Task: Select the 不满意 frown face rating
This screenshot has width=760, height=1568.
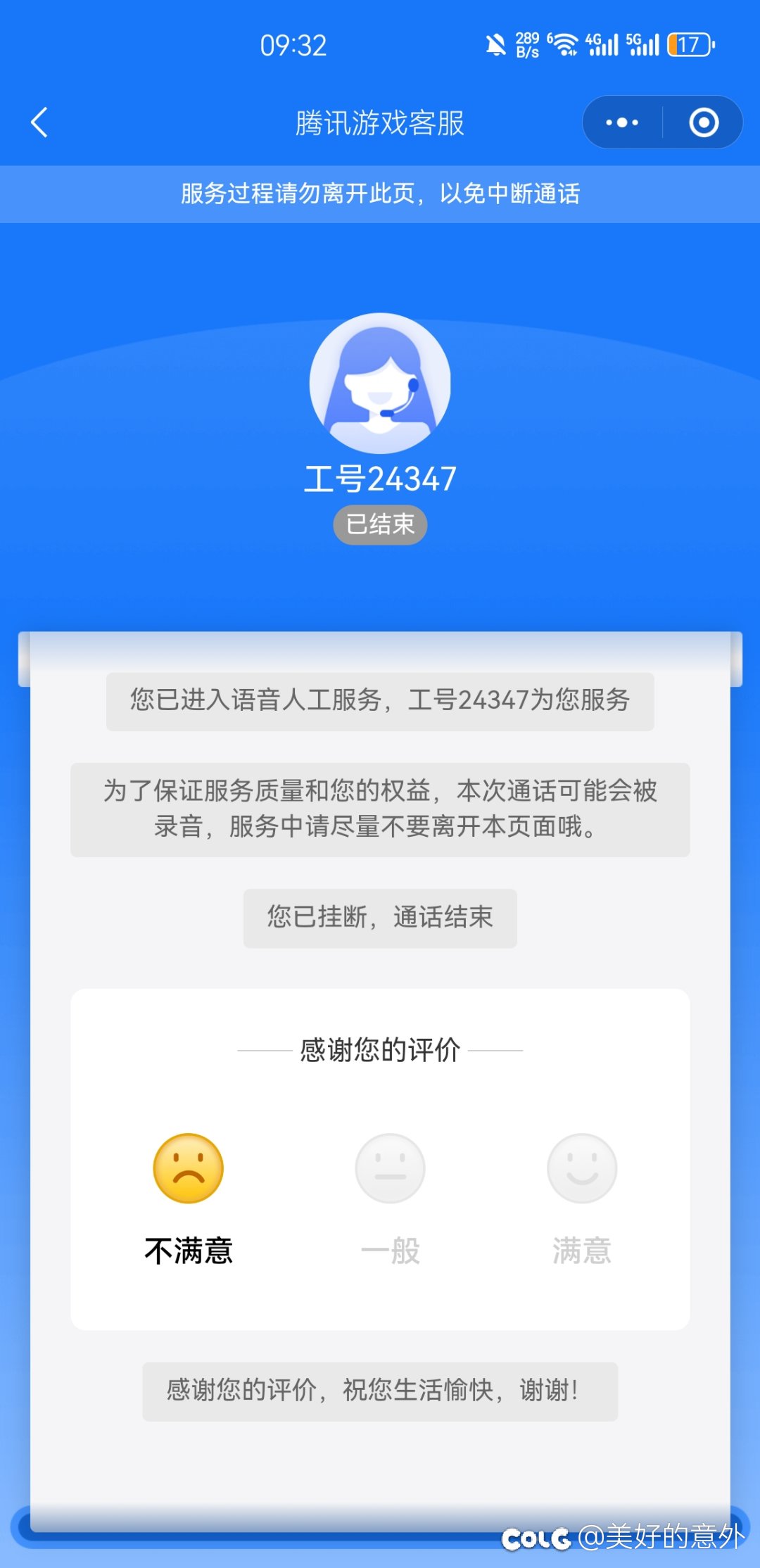Action: click(189, 1168)
